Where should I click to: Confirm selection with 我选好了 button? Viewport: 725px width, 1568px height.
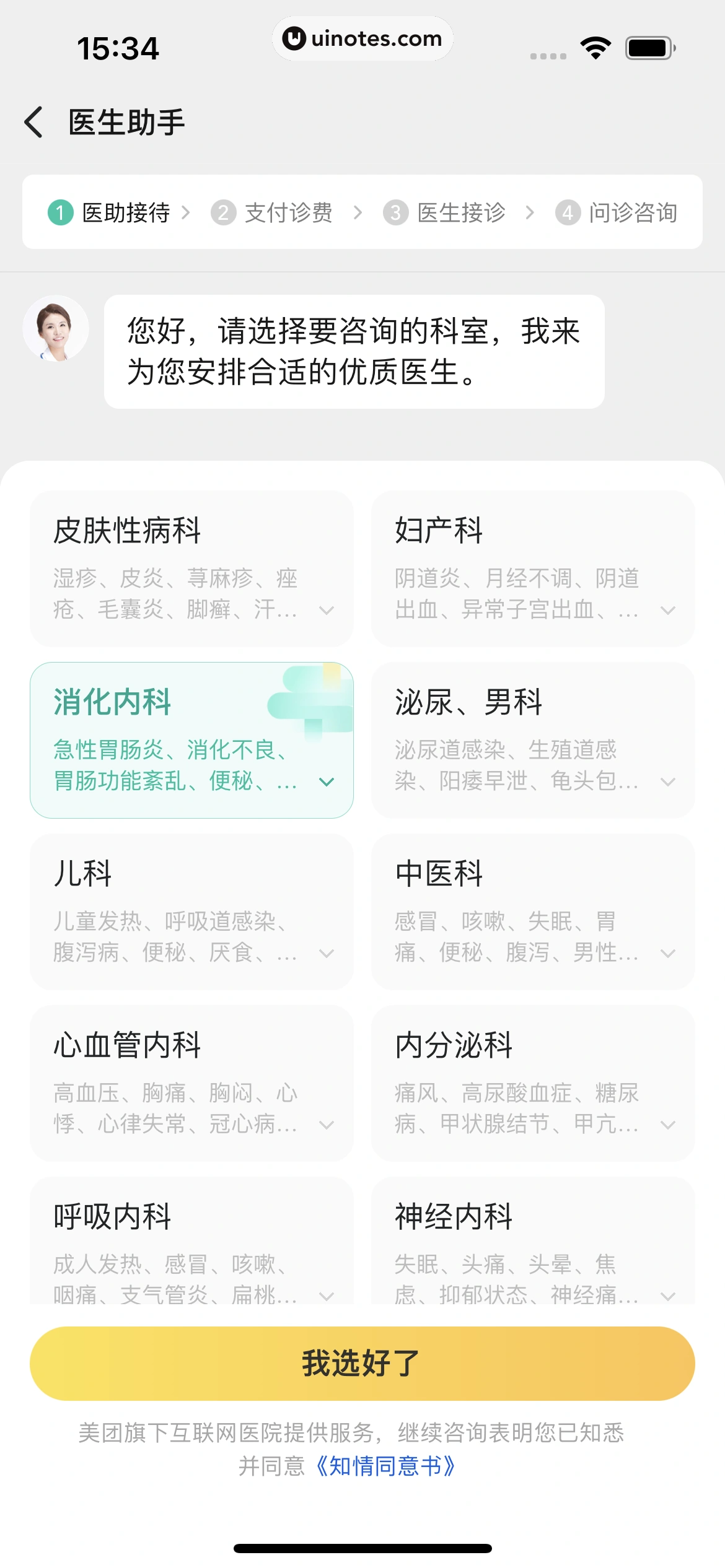click(362, 1363)
